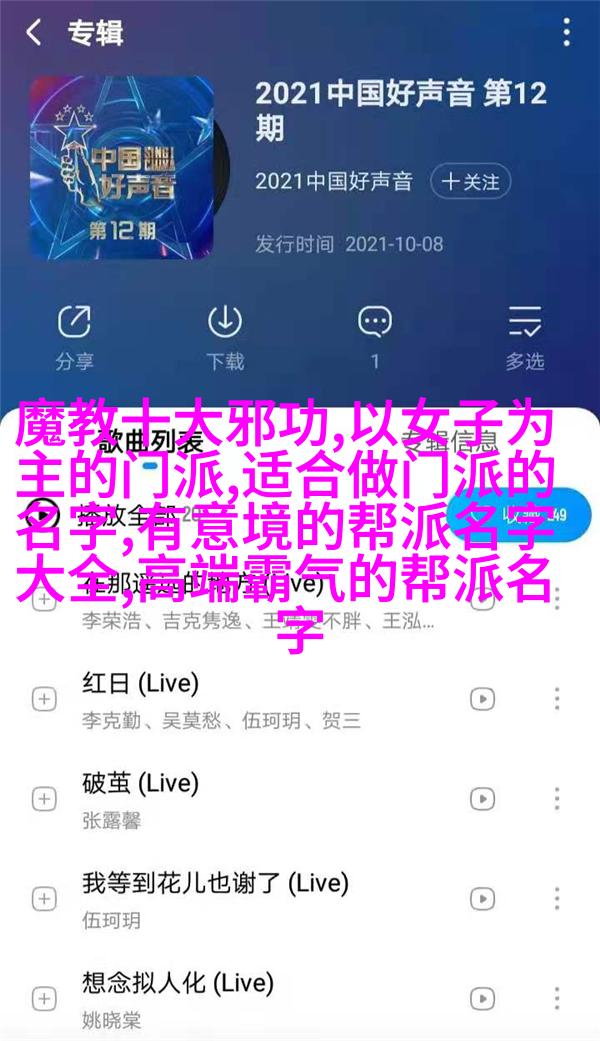The width and height of the screenshot is (600, 1041).
Task: Open the album comments
Action: click(375, 335)
